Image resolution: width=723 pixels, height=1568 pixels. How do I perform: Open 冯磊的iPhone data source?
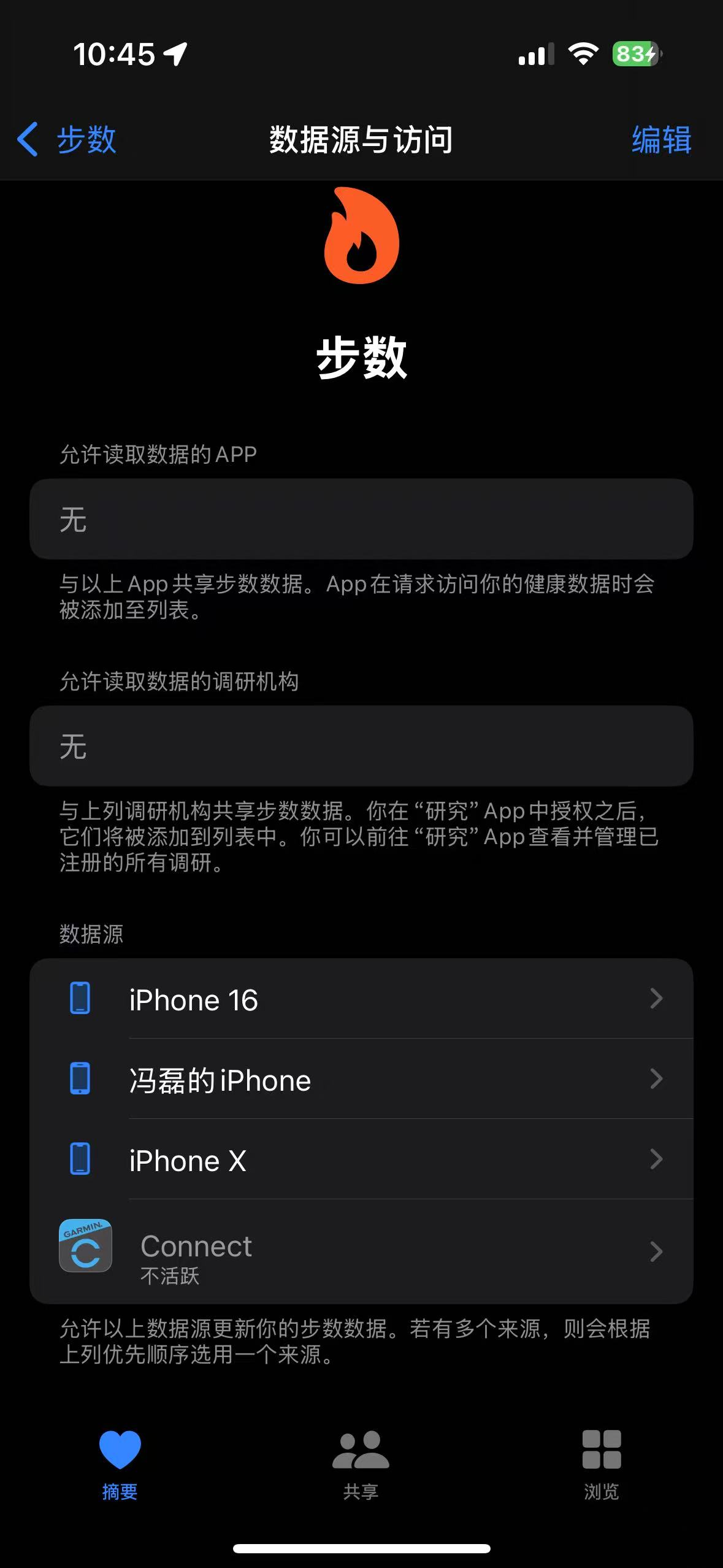361,1079
